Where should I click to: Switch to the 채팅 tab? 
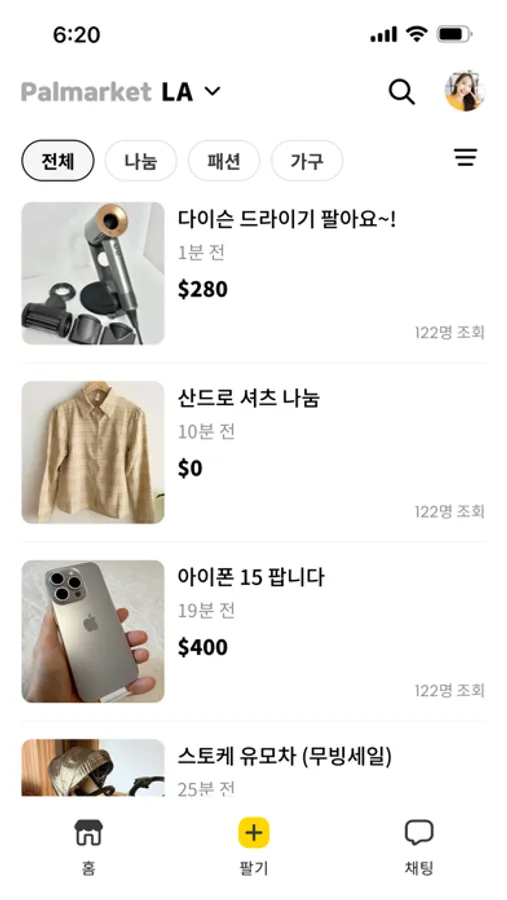coord(419,847)
